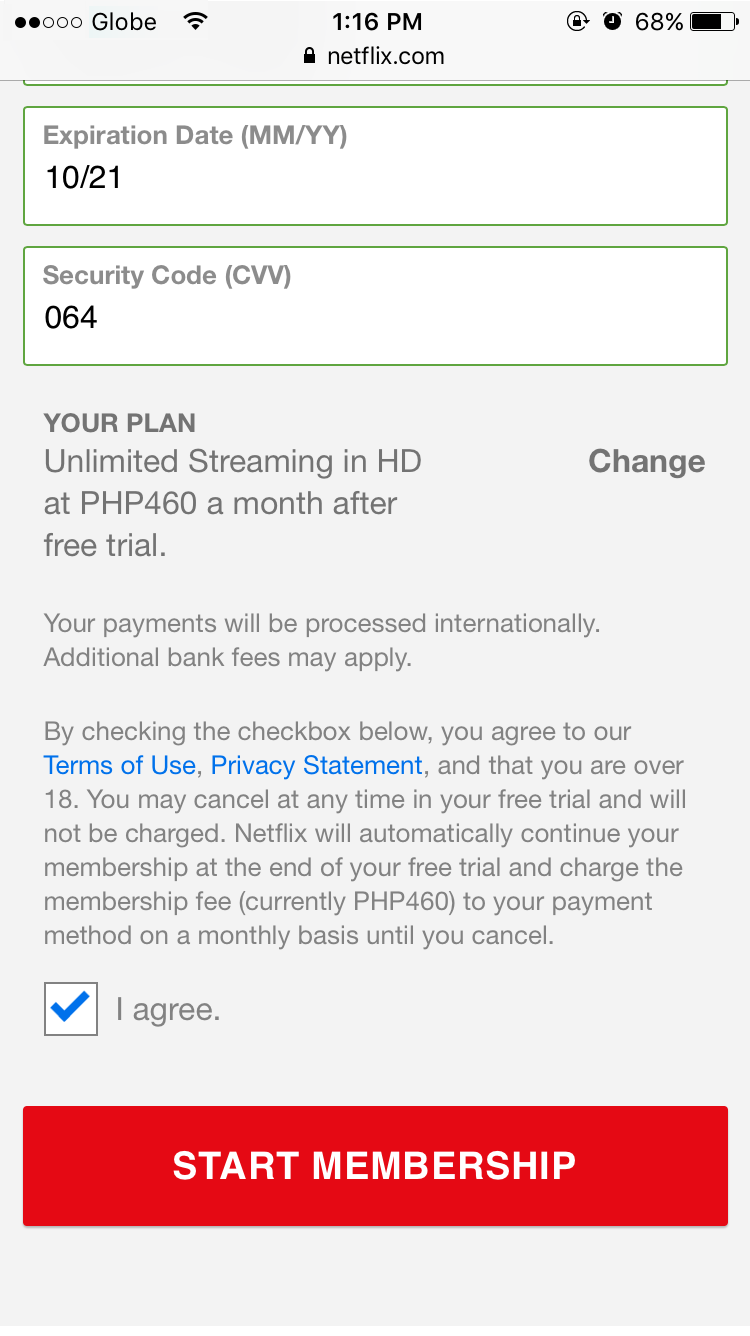Tap the netflix.com address bar
Viewport: 750px width, 1336px height.
[x=375, y=56]
